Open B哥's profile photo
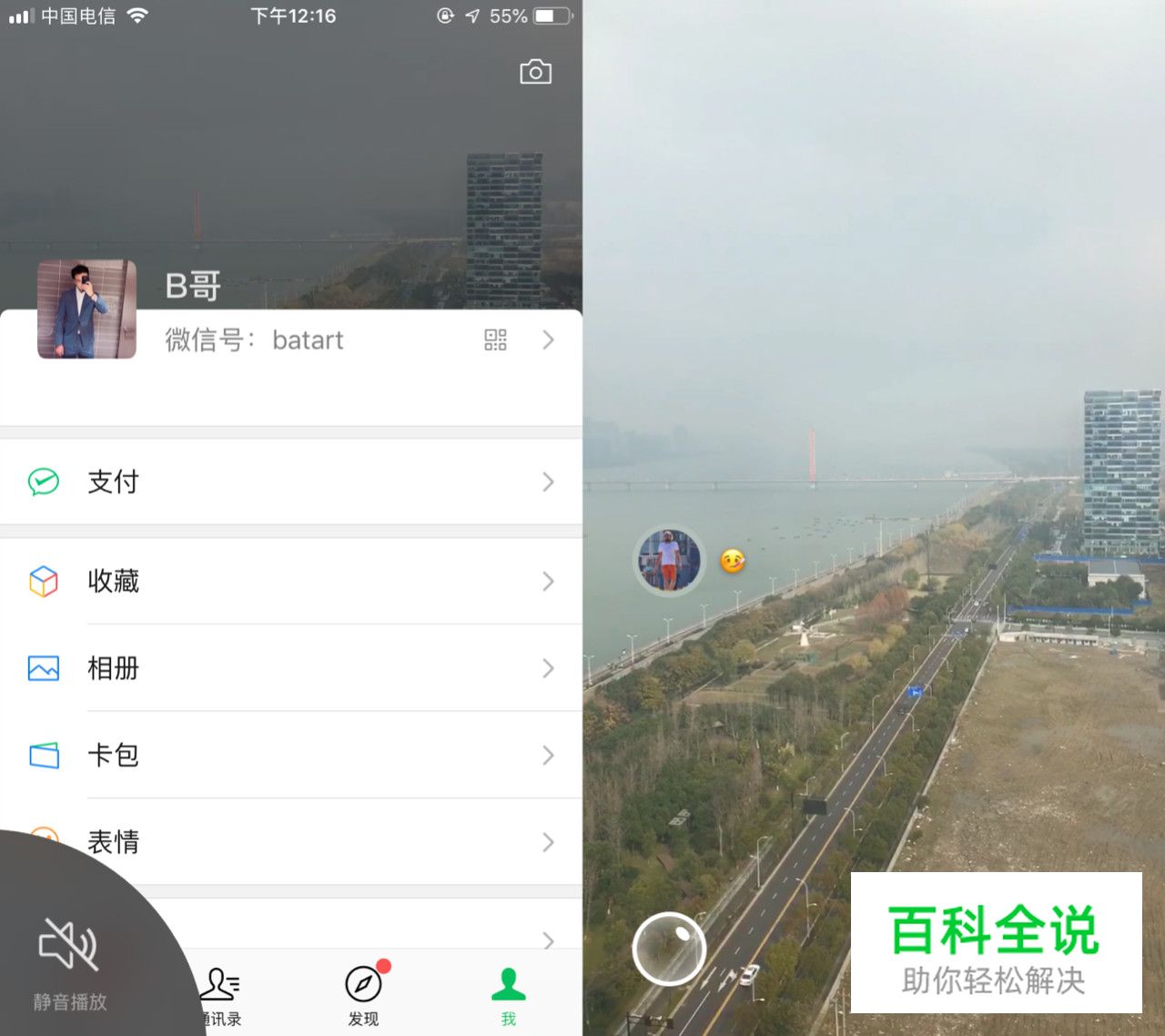This screenshot has width=1165, height=1036. pyautogui.click(x=86, y=310)
